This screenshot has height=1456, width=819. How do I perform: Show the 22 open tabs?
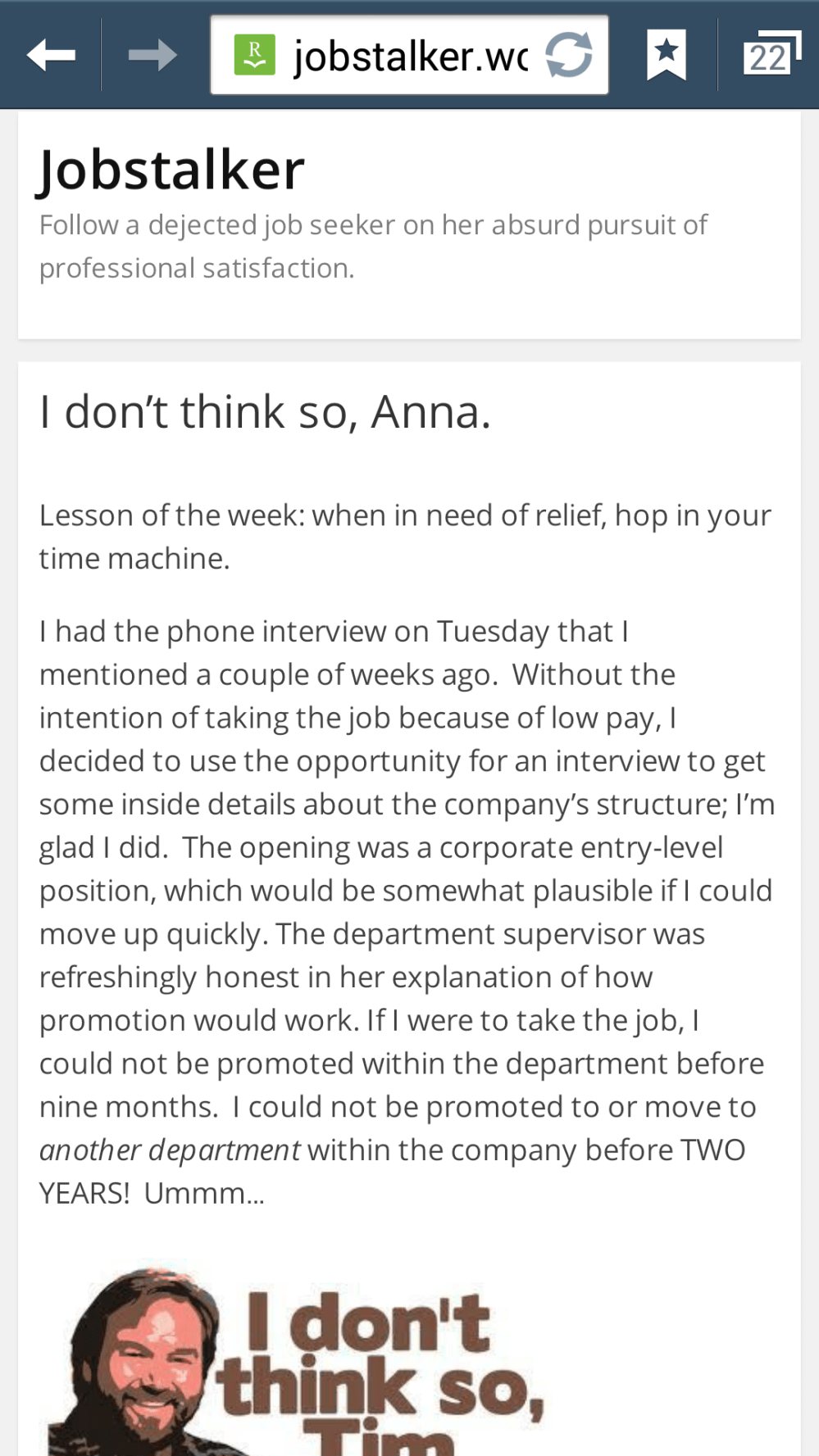tap(771, 56)
